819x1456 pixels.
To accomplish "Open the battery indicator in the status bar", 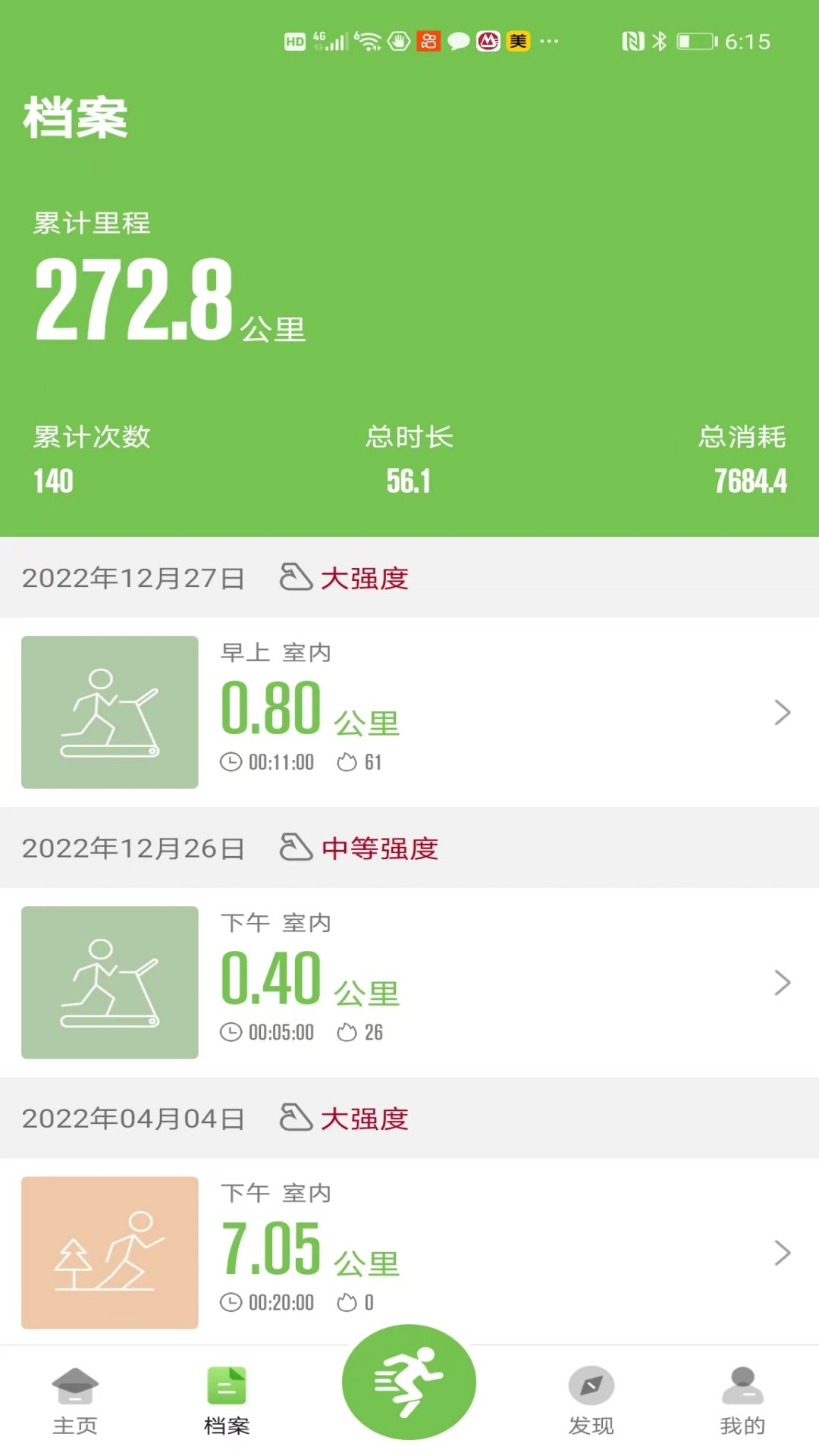I will (695, 42).
